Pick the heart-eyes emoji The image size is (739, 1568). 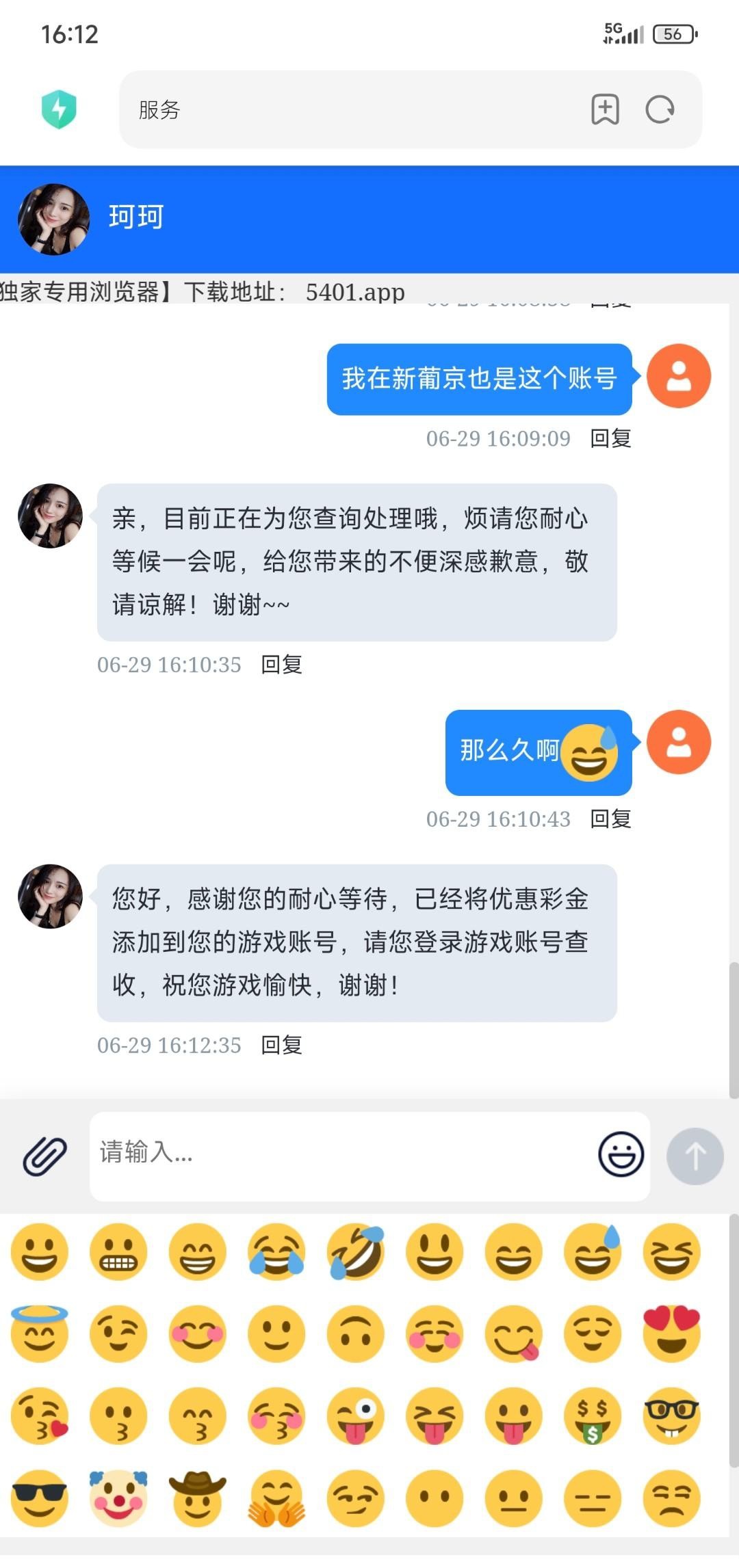pyautogui.click(x=672, y=1332)
